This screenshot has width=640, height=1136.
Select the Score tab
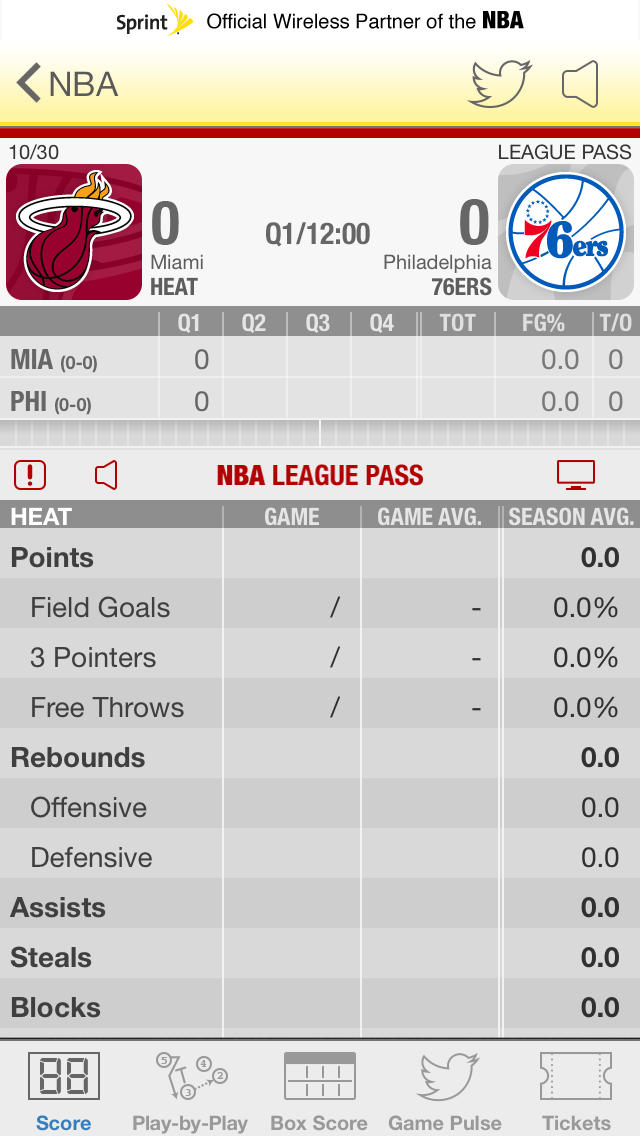coord(63,1090)
